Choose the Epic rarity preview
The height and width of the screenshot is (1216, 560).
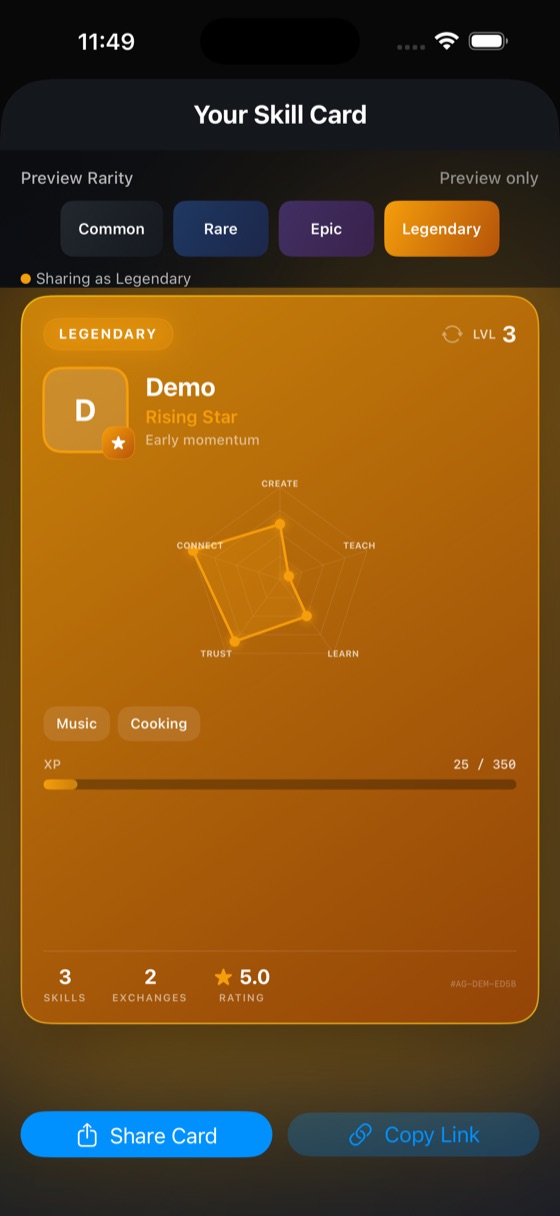click(x=326, y=229)
